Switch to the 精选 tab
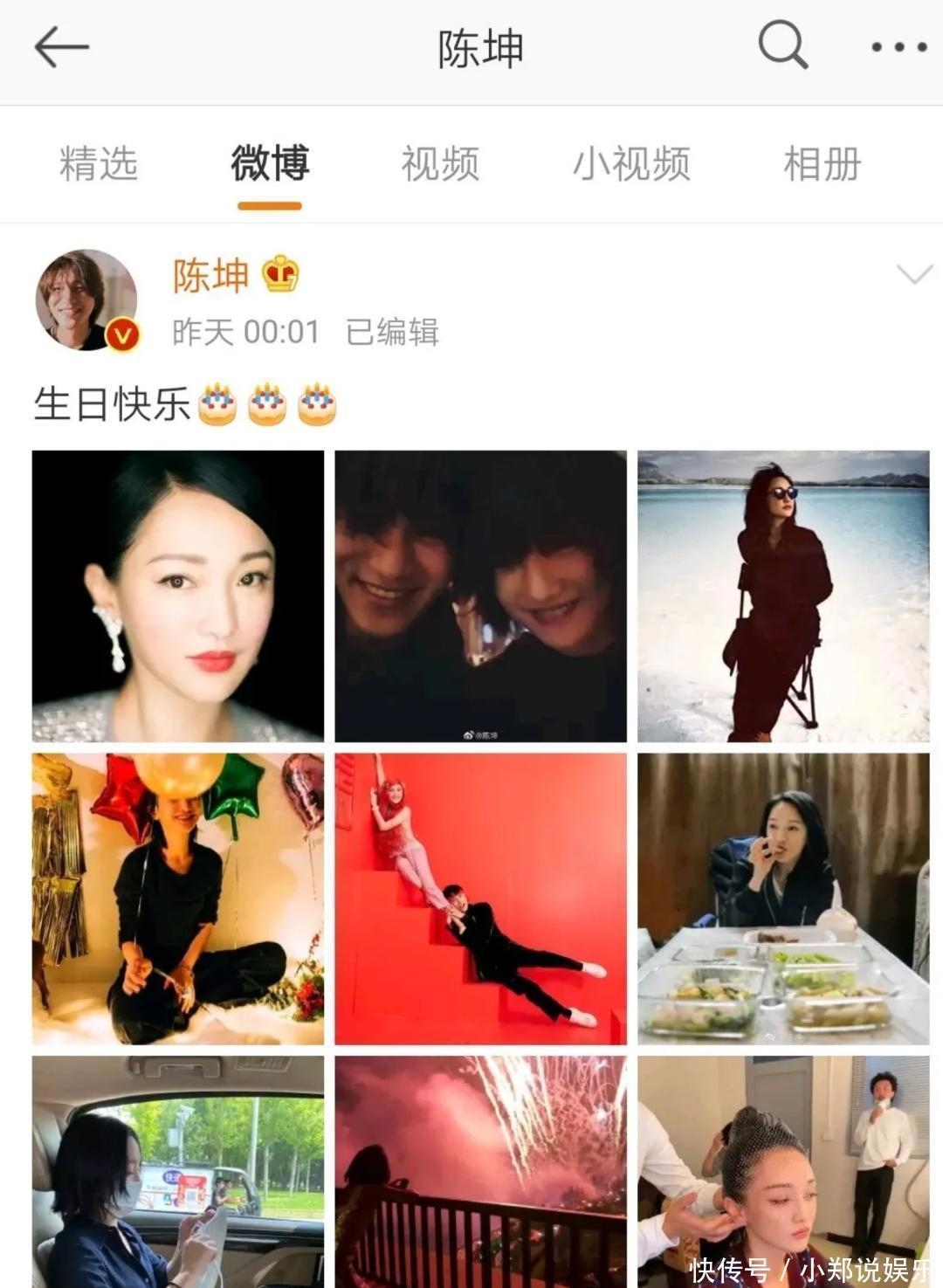This screenshot has height=1288, width=943. [99, 164]
